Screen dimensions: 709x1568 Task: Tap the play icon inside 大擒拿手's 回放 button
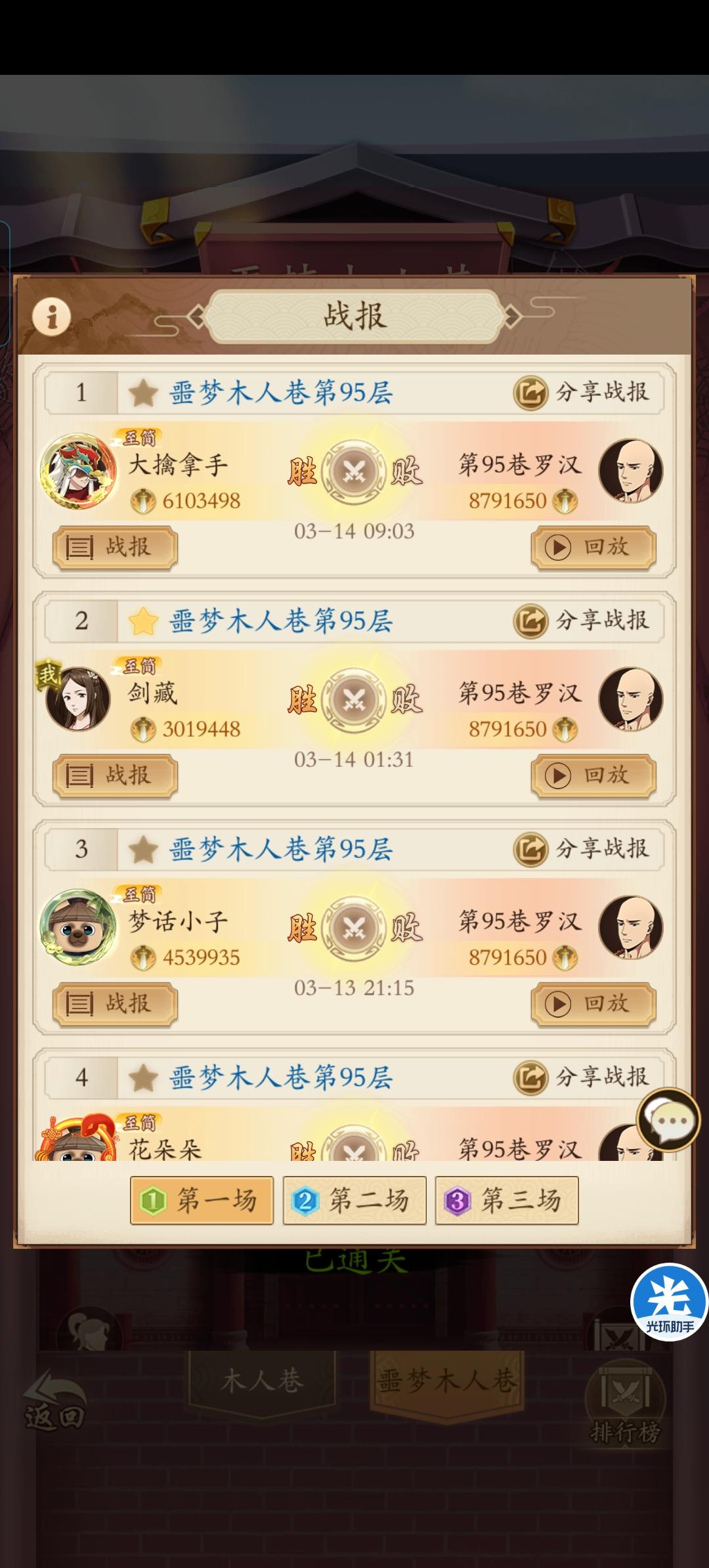coord(558,548)
